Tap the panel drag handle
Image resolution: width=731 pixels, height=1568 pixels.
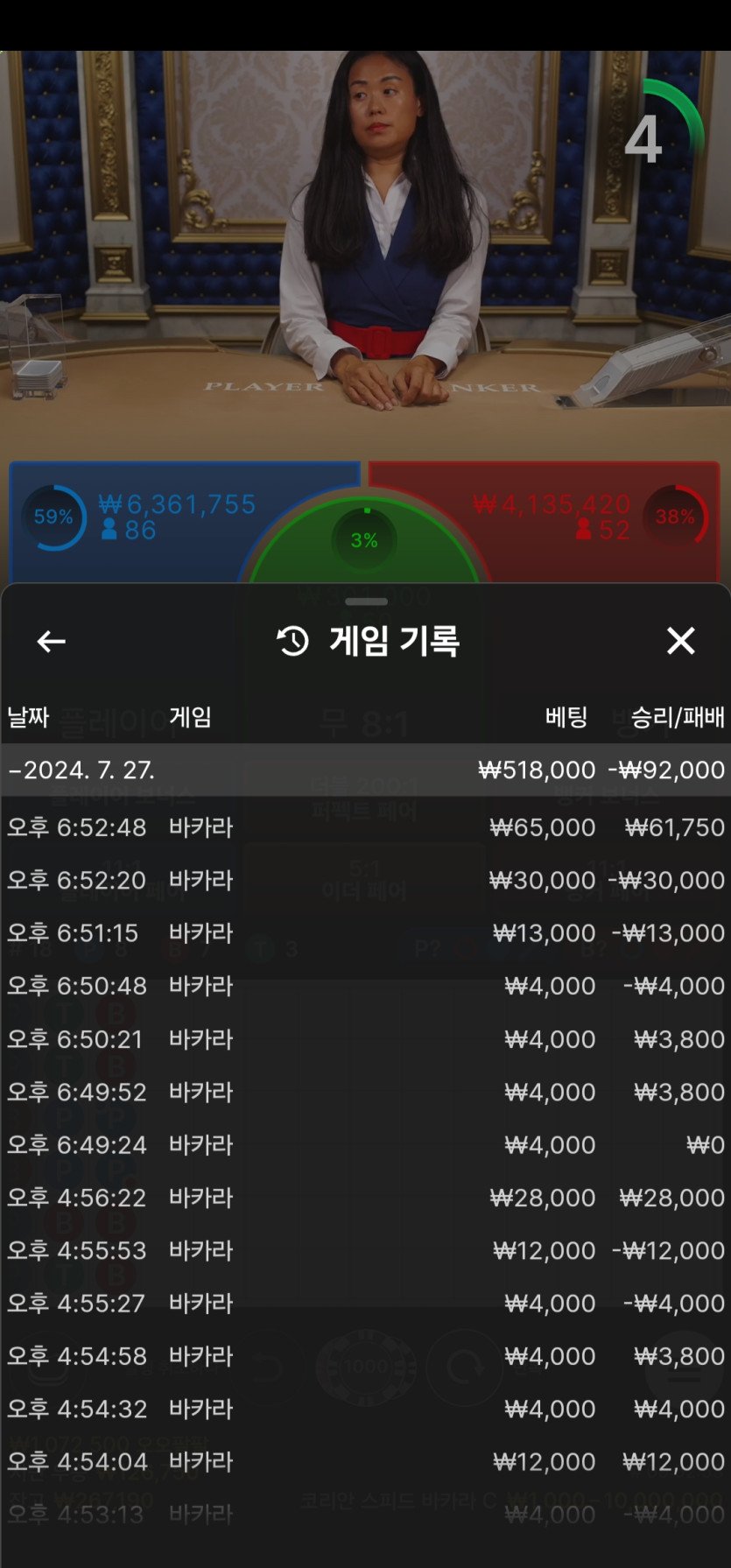click(366, 601)
